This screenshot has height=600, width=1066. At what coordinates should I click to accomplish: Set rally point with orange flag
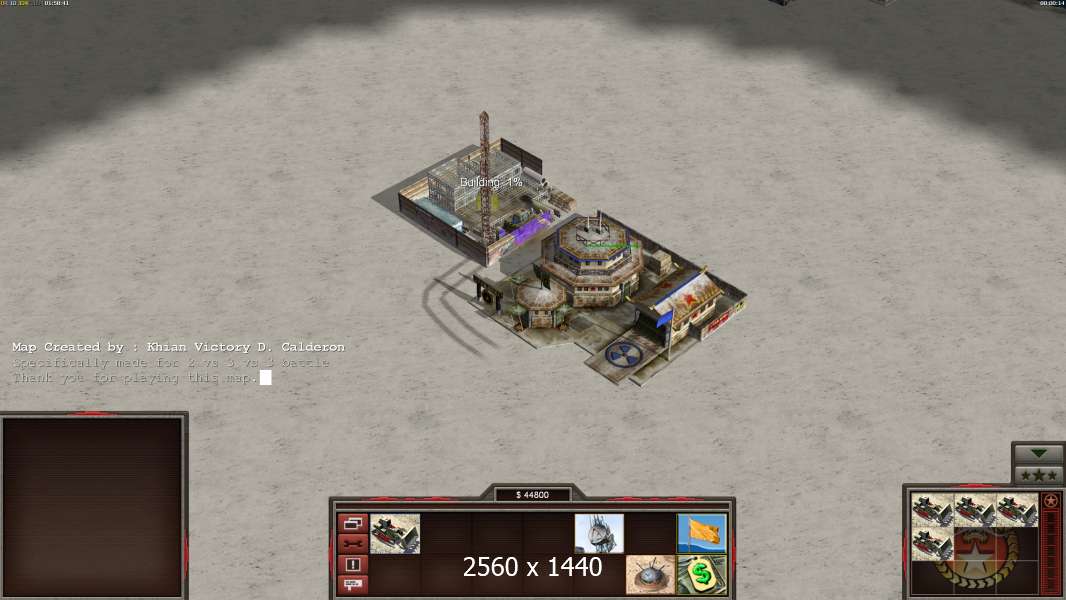coord(702,533)
